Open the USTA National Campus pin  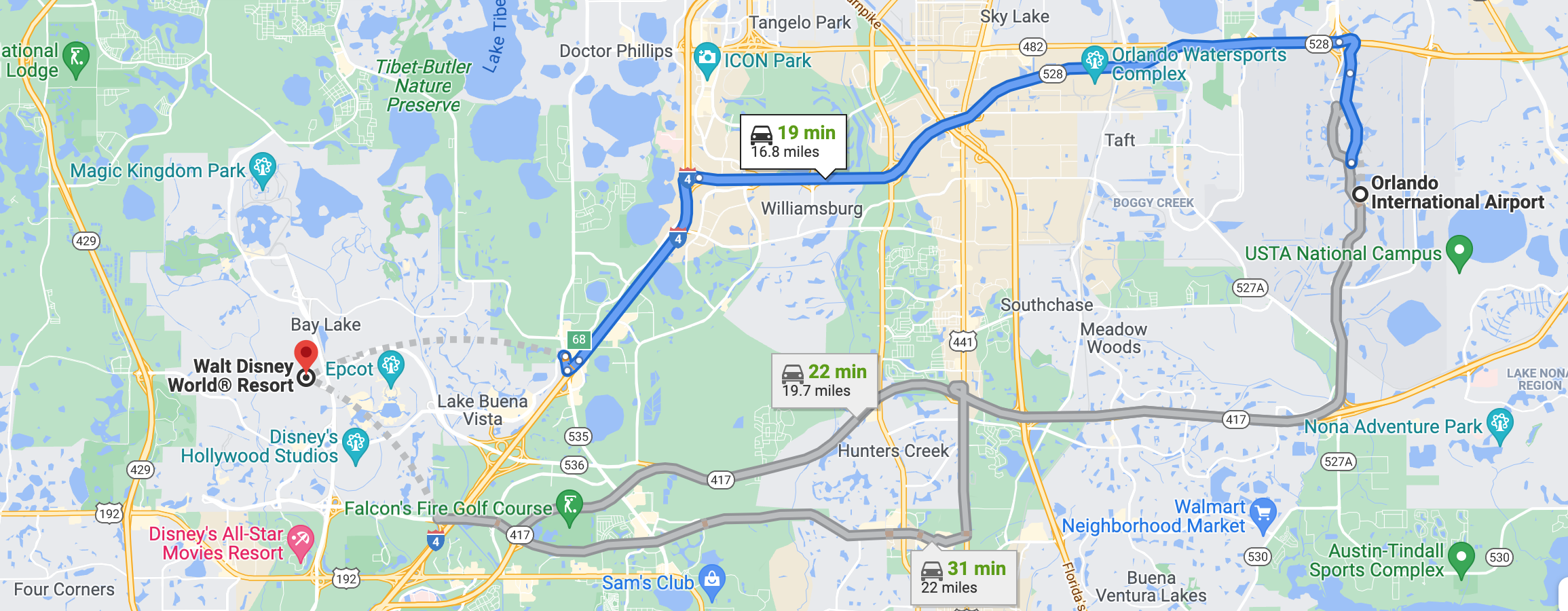click(x=1459, y=251)
